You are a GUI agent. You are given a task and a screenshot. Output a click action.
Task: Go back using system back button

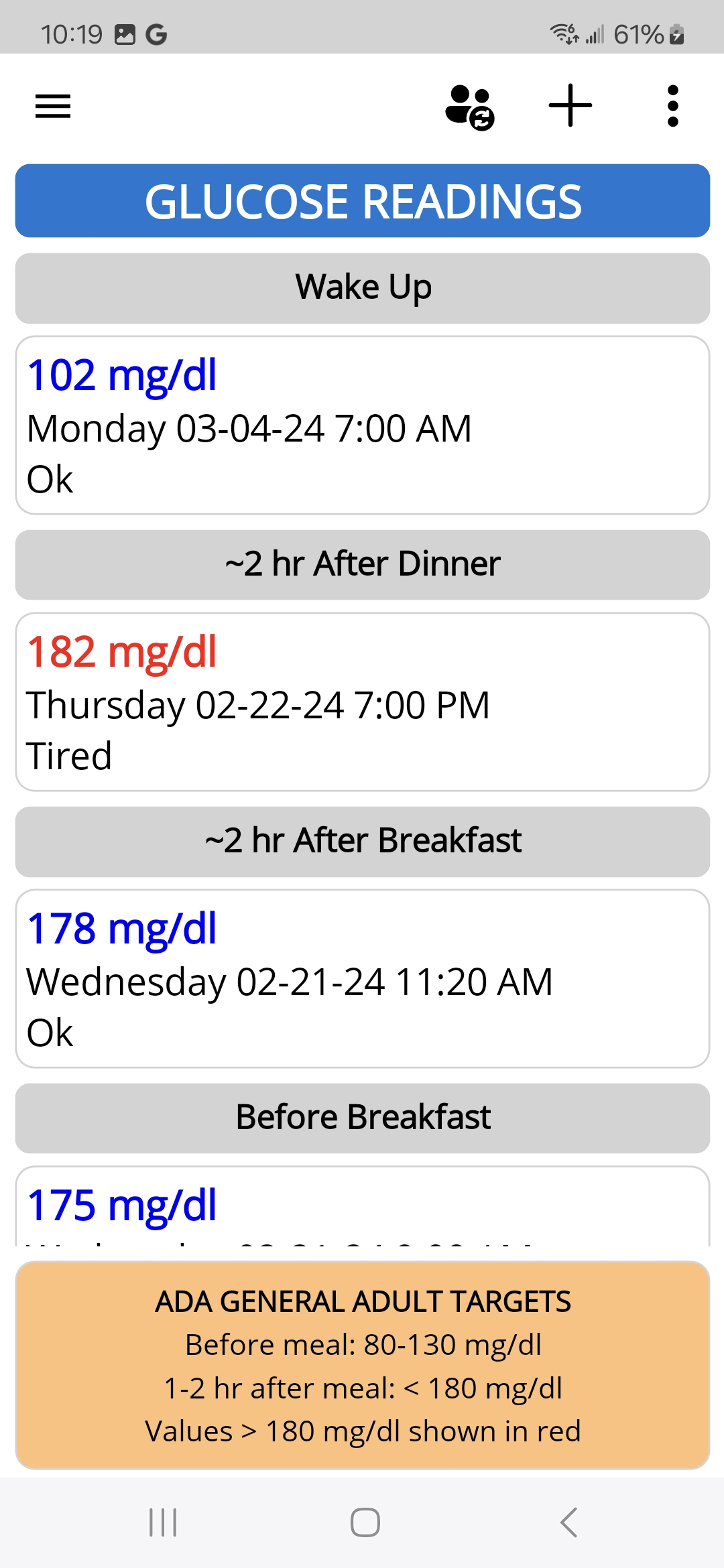[568, 1522]
